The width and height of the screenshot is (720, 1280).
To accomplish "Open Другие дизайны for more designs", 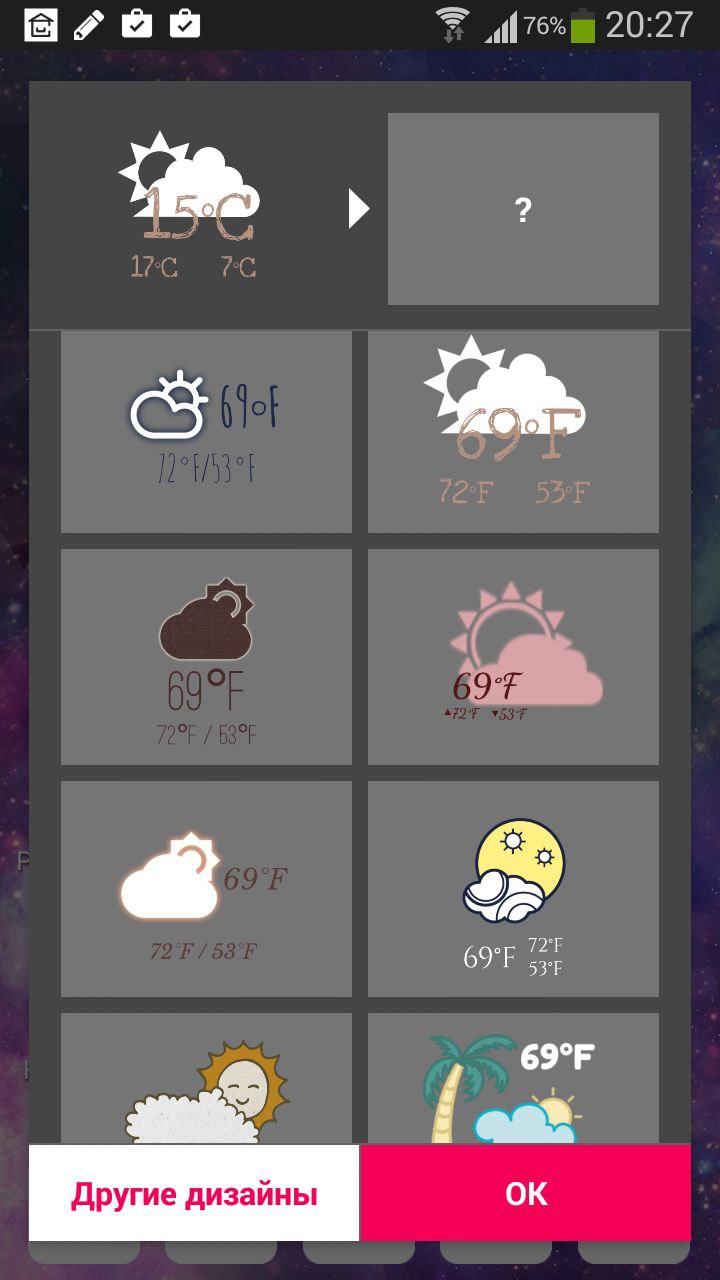I will coord(194,1194).
